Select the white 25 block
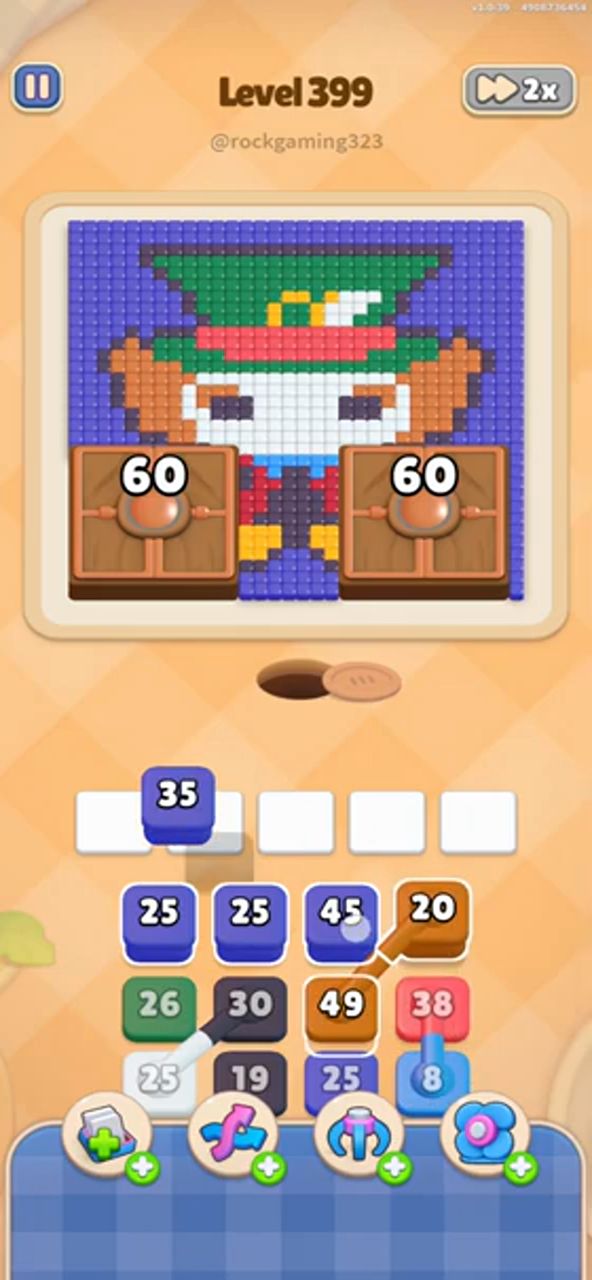This screenshot has height=1280, width=592. pyautogui.click(x=159, y=1081)
